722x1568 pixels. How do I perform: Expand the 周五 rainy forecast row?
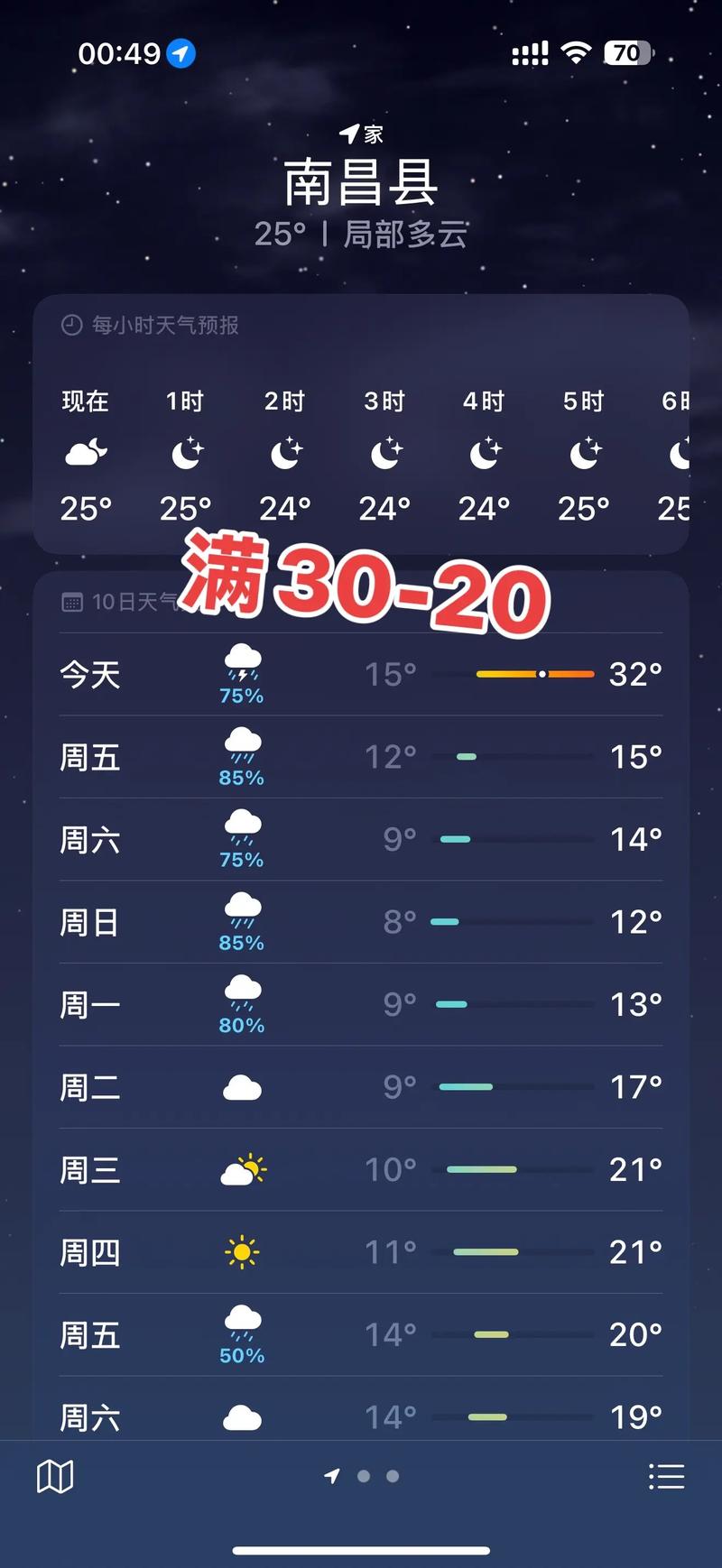(361, 756)
